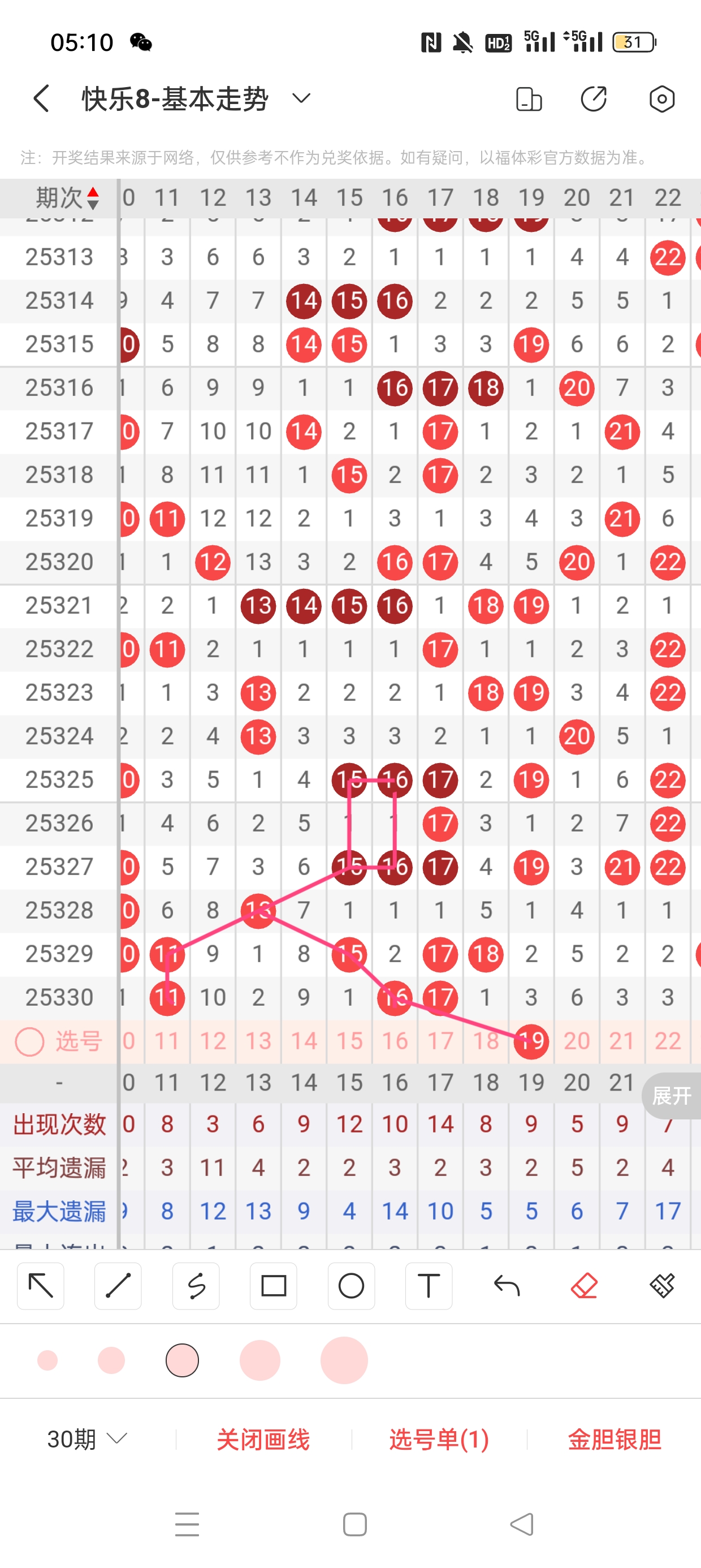The height and width of the screenshot is (1568, 701).
Task: Tap 关闭画线 to close drawing mode
Action: [263, 1439]
